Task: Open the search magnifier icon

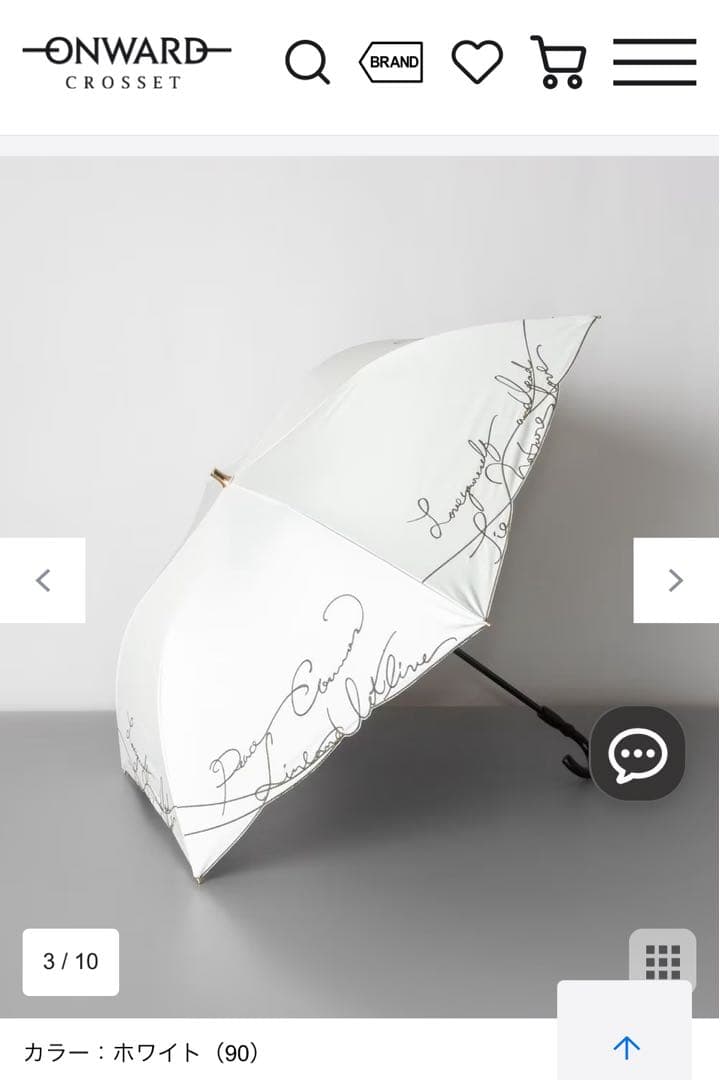Action: coord(308,62)
